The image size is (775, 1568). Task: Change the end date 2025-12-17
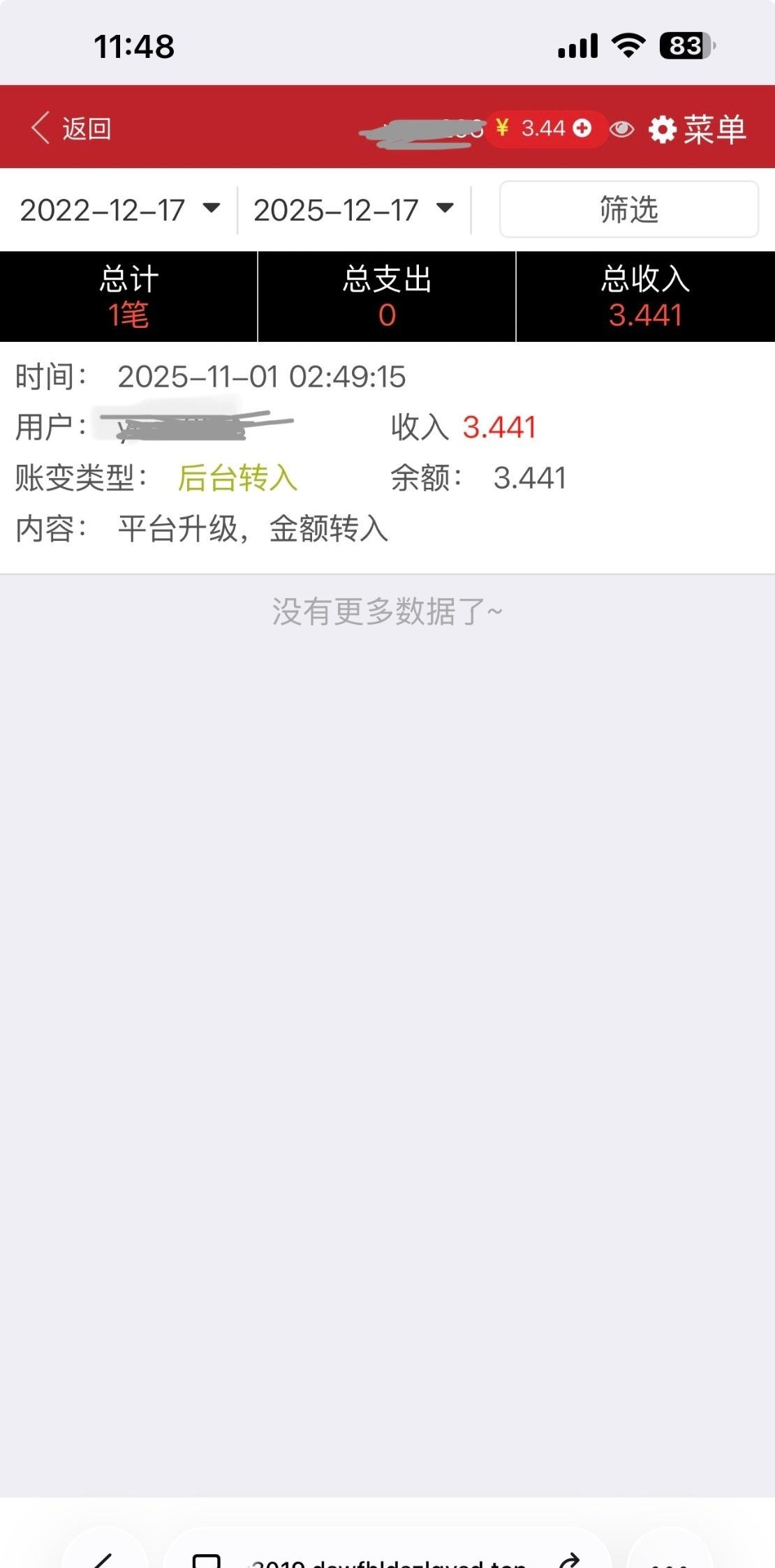point(353,209)
